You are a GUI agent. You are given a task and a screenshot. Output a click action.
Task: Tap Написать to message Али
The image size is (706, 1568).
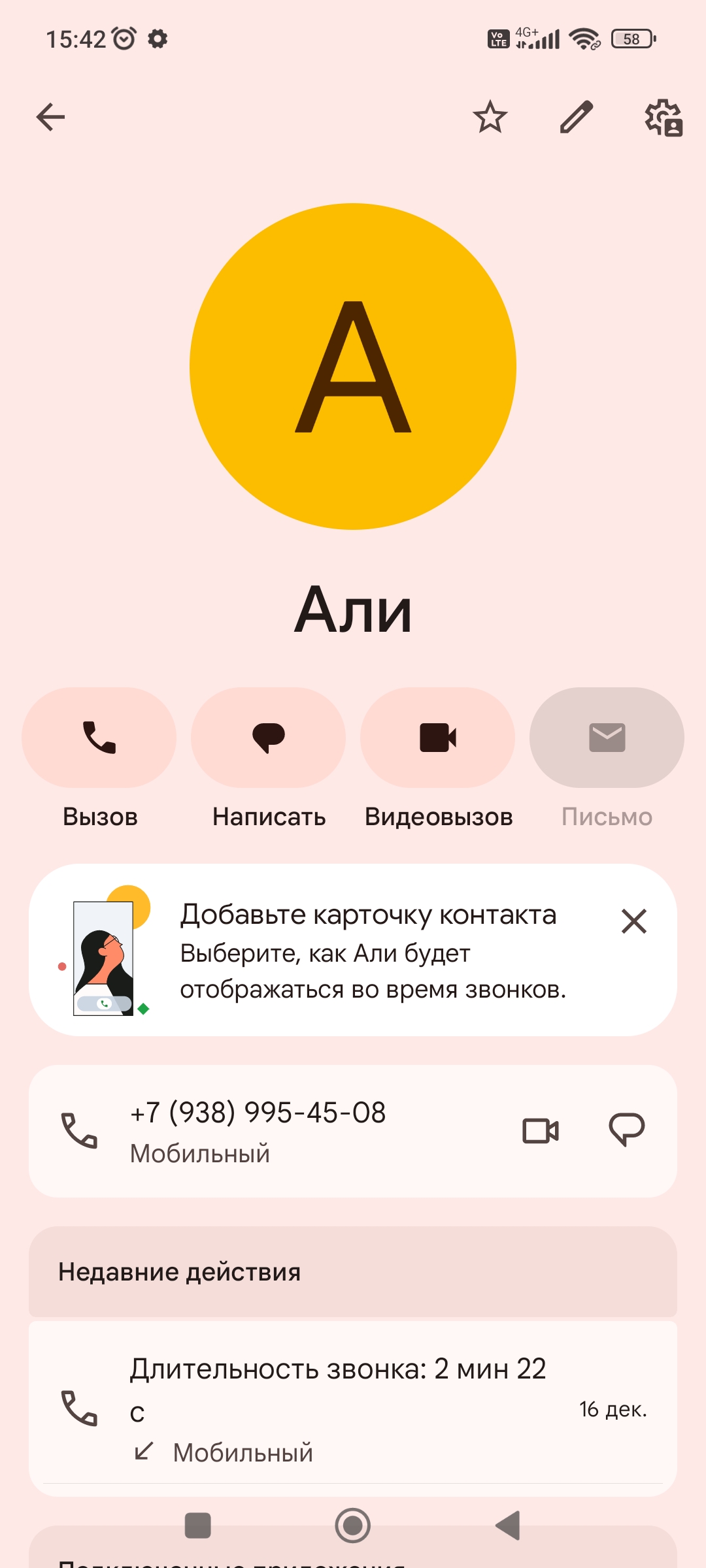(269, 738)
